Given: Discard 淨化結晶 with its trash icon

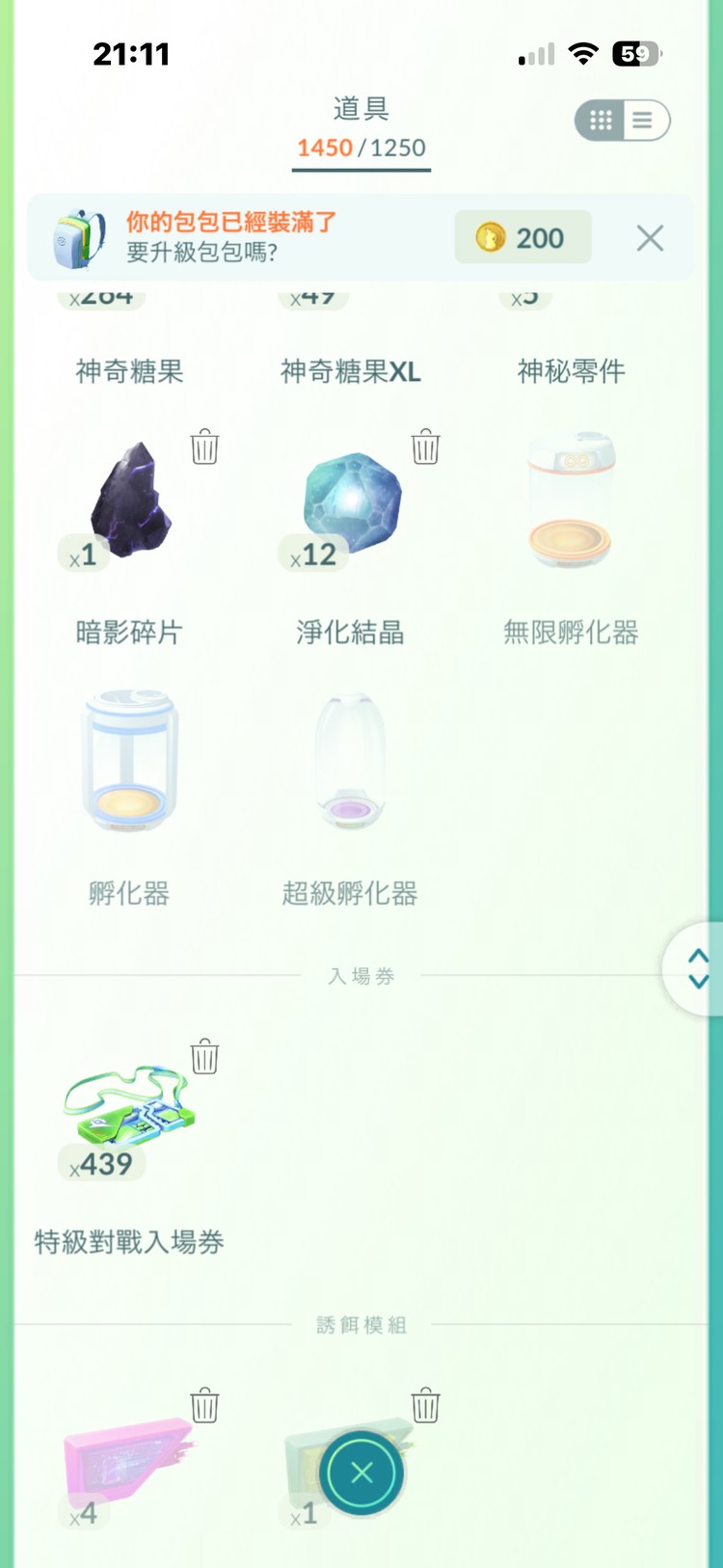Looking at the screenshot, I should click(x=425, y=447).
